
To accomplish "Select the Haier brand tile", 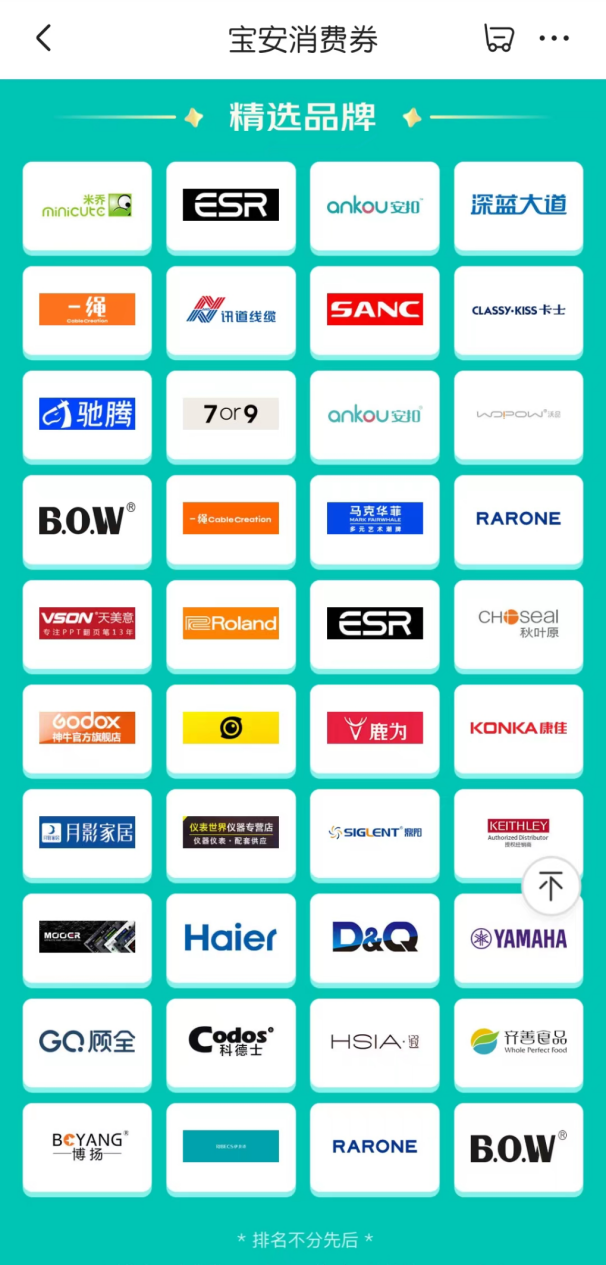I will point(231,938).
